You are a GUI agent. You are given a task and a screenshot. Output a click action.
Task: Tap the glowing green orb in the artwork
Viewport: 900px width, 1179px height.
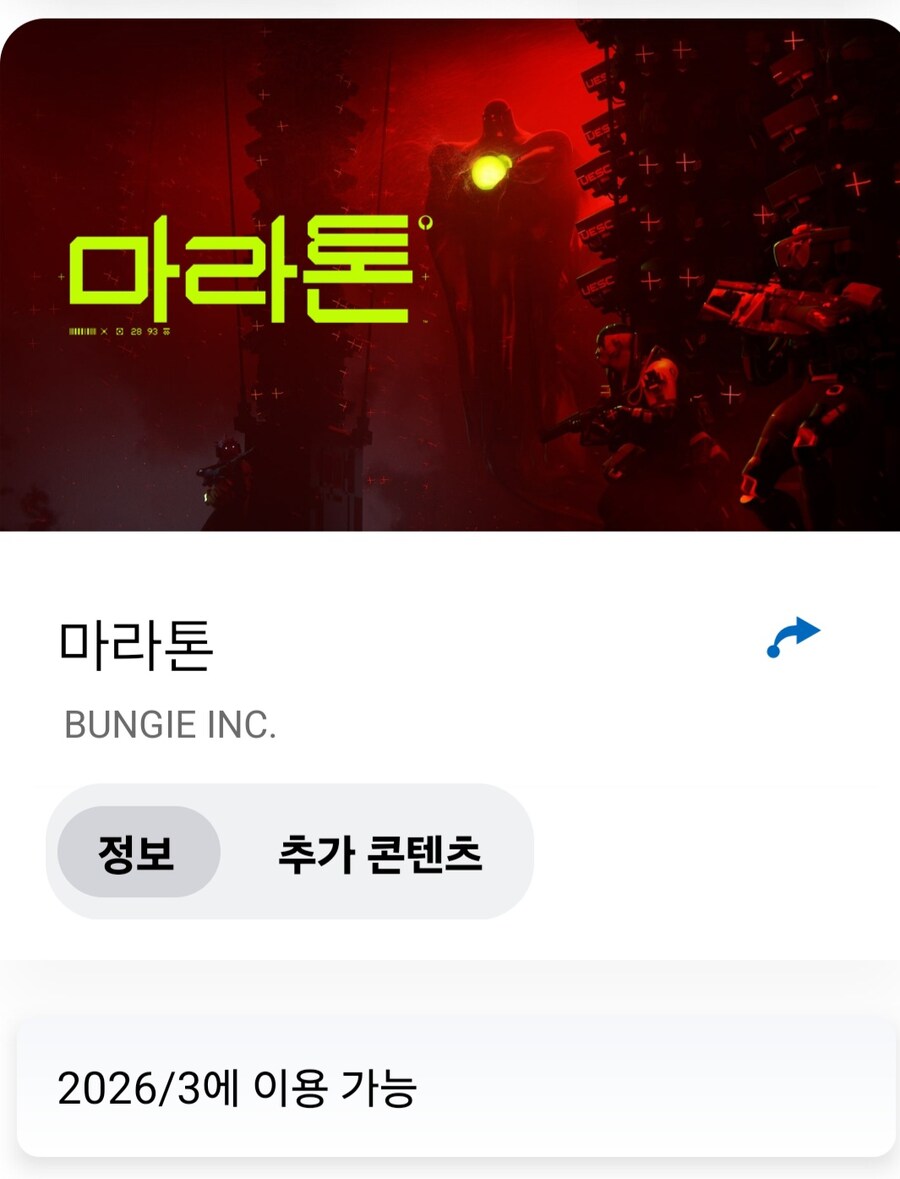pos(487,172)
